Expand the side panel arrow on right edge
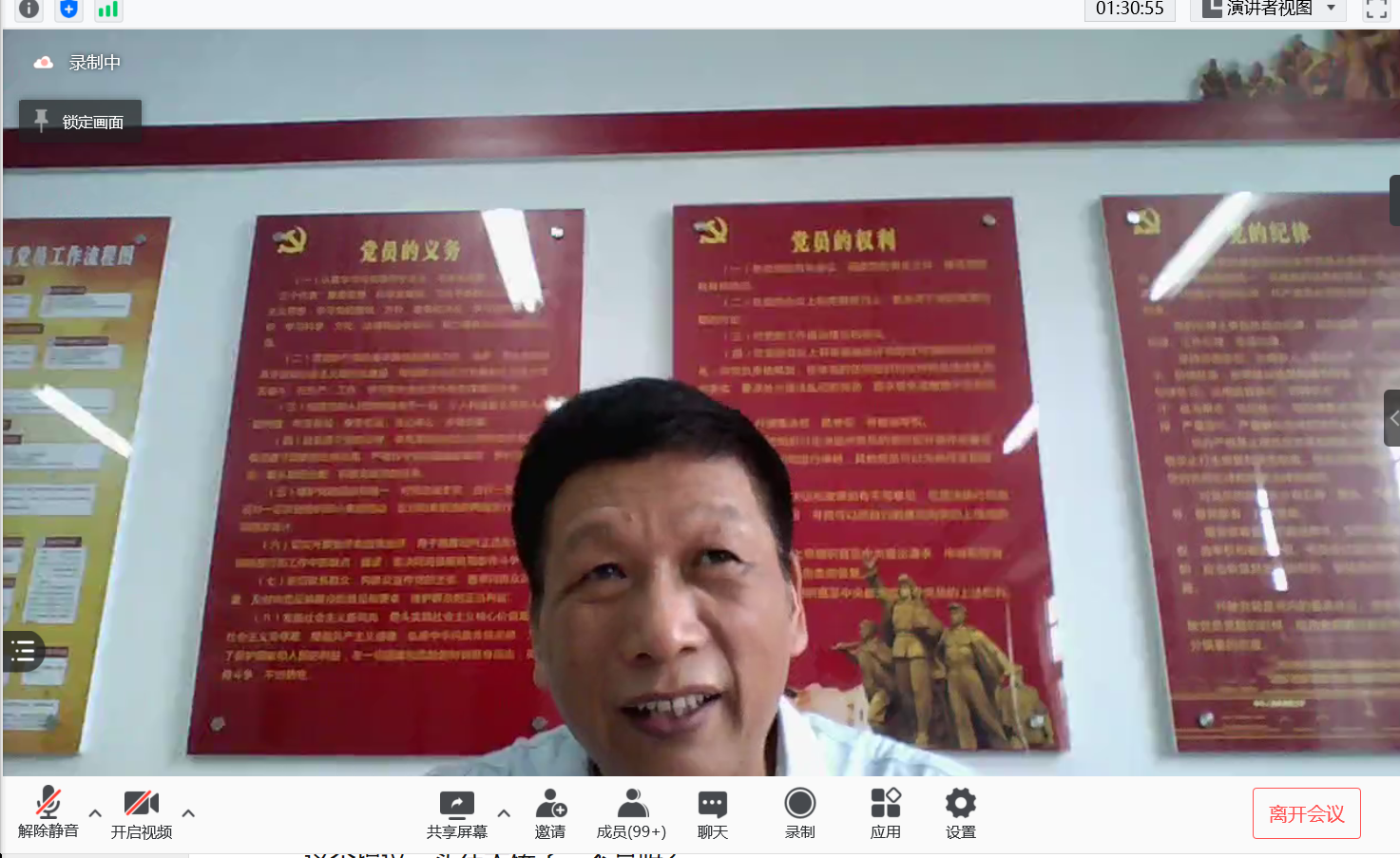This screenshot has width=1400, height=858. click(x=1392, y=418)
